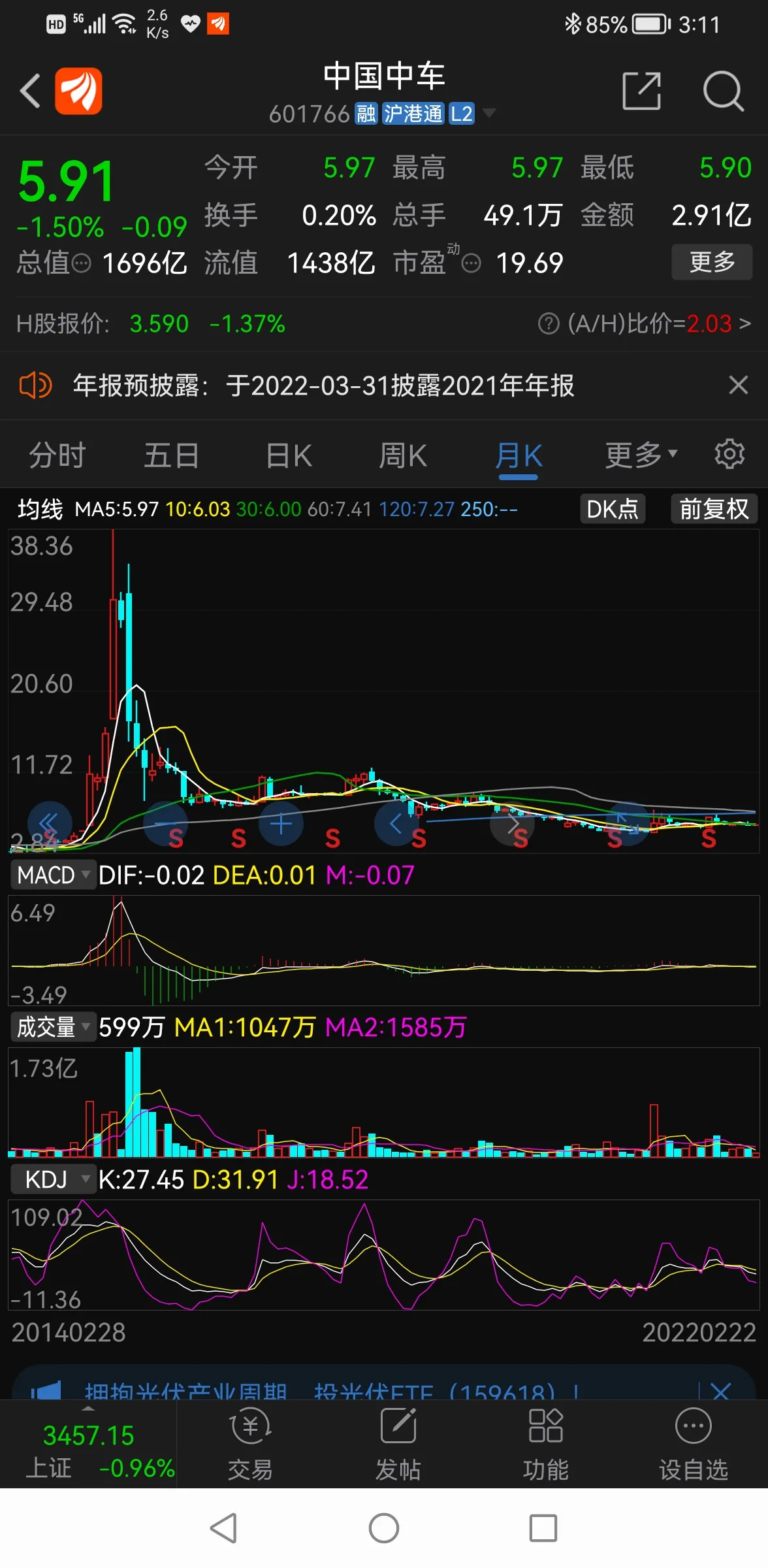Viewport: 768px width, 1568px height.
Task: Open KDJ indicator dropdown
Action: tap(54, 1179)
